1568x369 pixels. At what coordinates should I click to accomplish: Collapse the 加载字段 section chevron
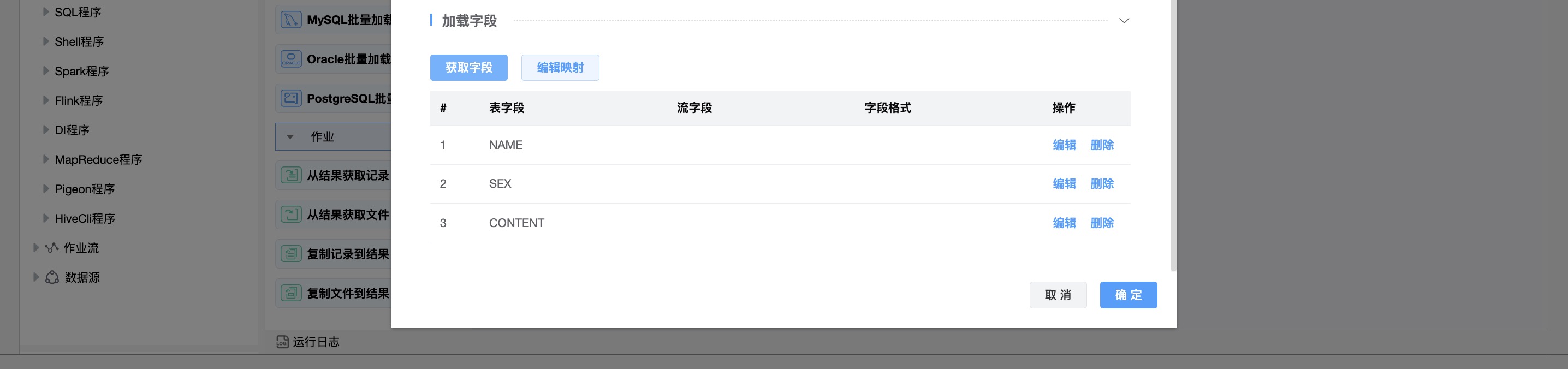point(1124,21)
